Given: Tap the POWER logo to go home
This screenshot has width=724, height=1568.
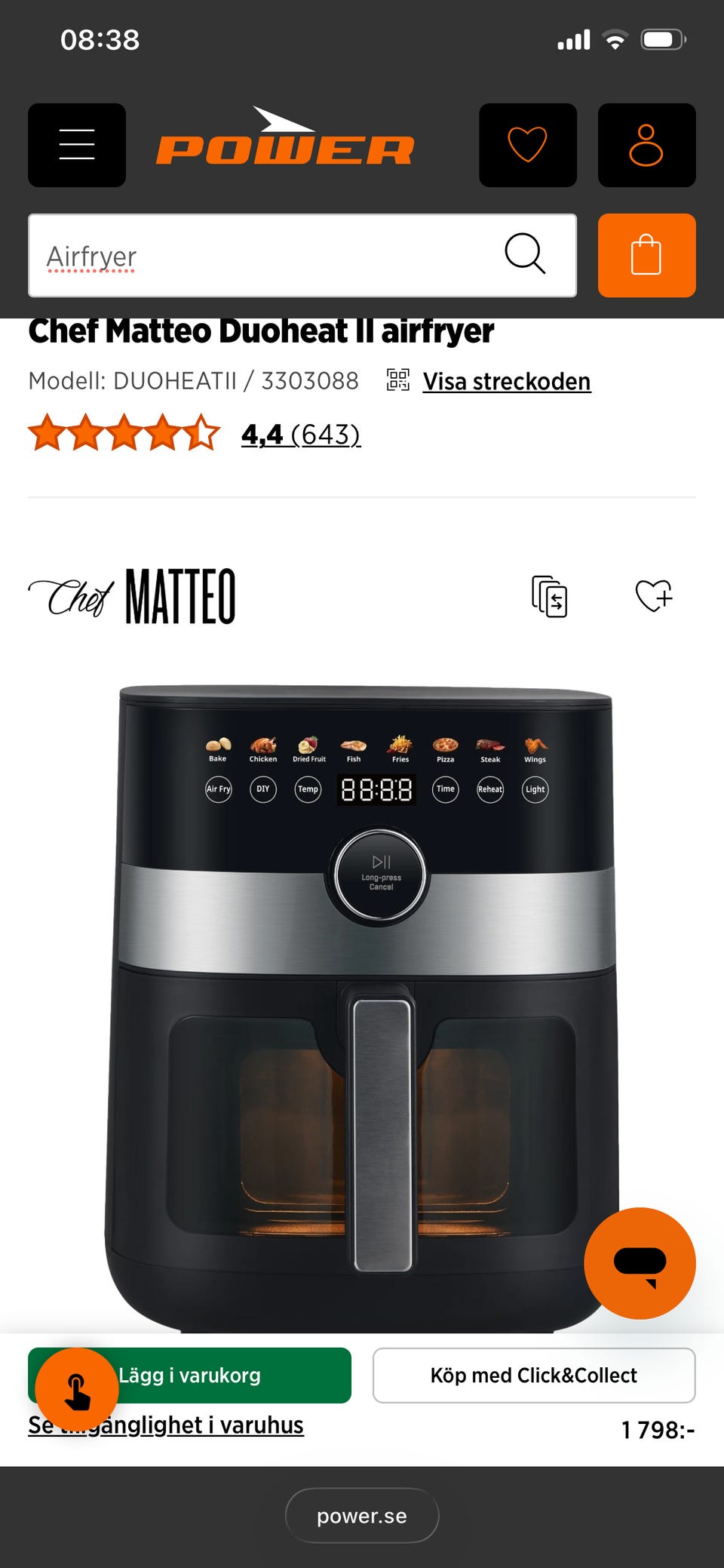Looking at the screenshot, I should 285,137.
